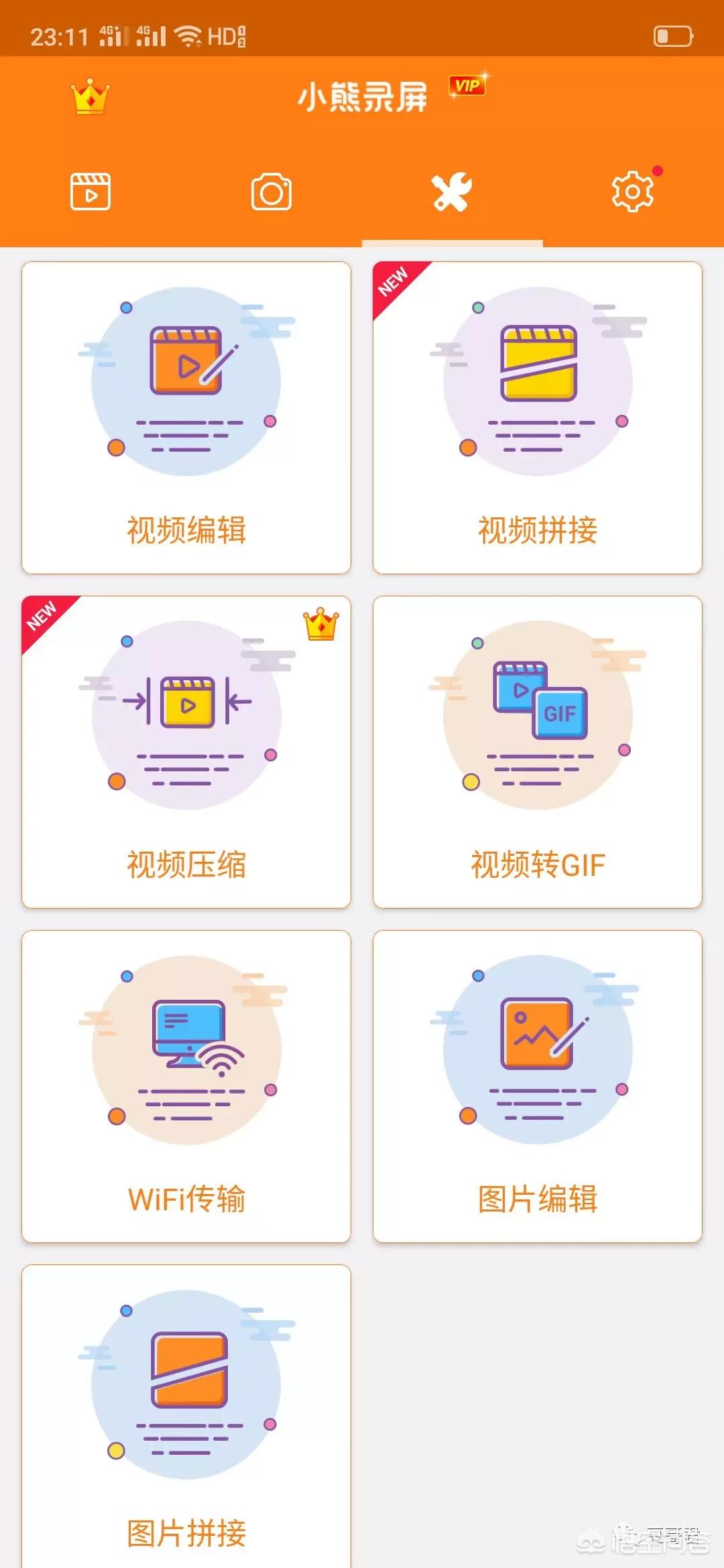Open the 视频转GIF converter
The width and height of the screenshot is (724, 1568).
(538, 752)
